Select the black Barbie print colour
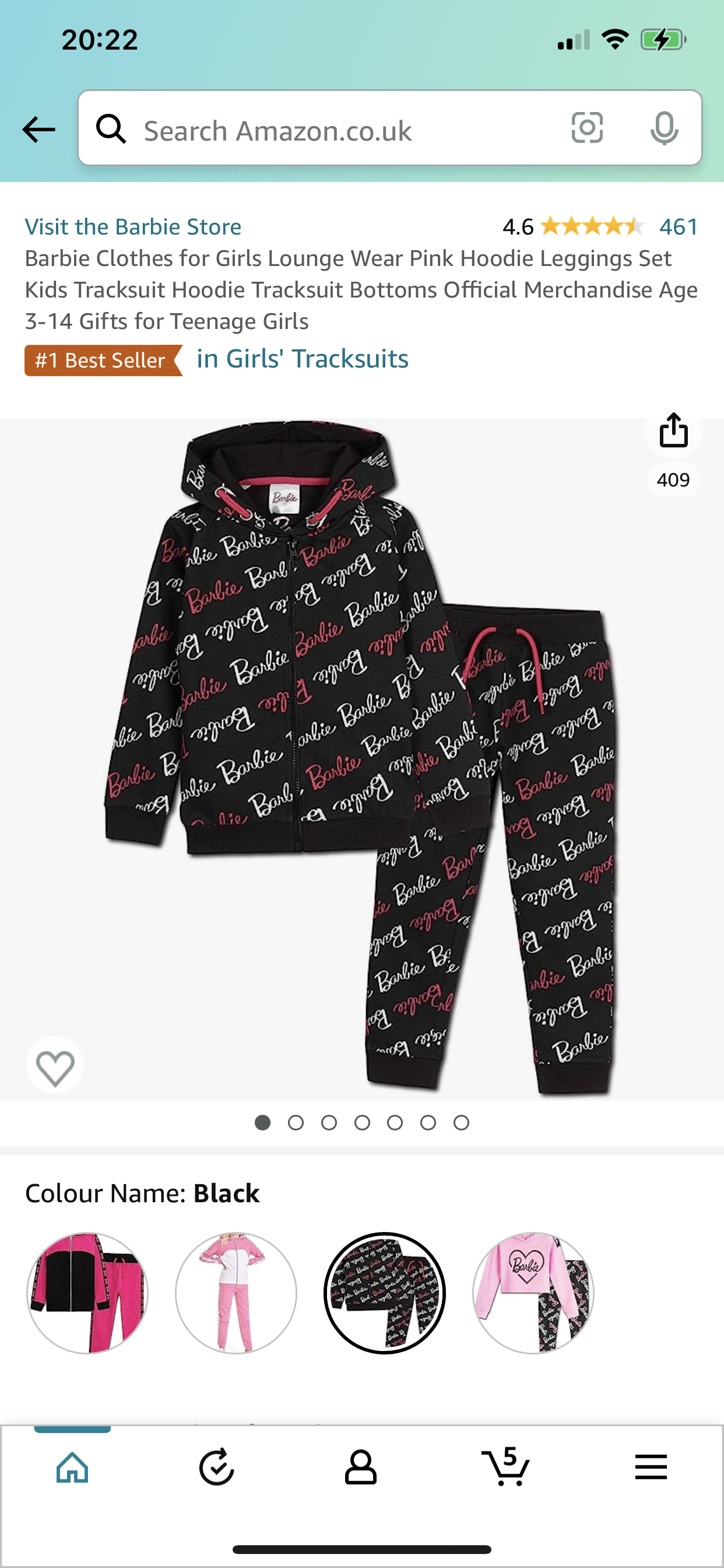Viewport: 724px width, 1568px height. pos(385,1293)
